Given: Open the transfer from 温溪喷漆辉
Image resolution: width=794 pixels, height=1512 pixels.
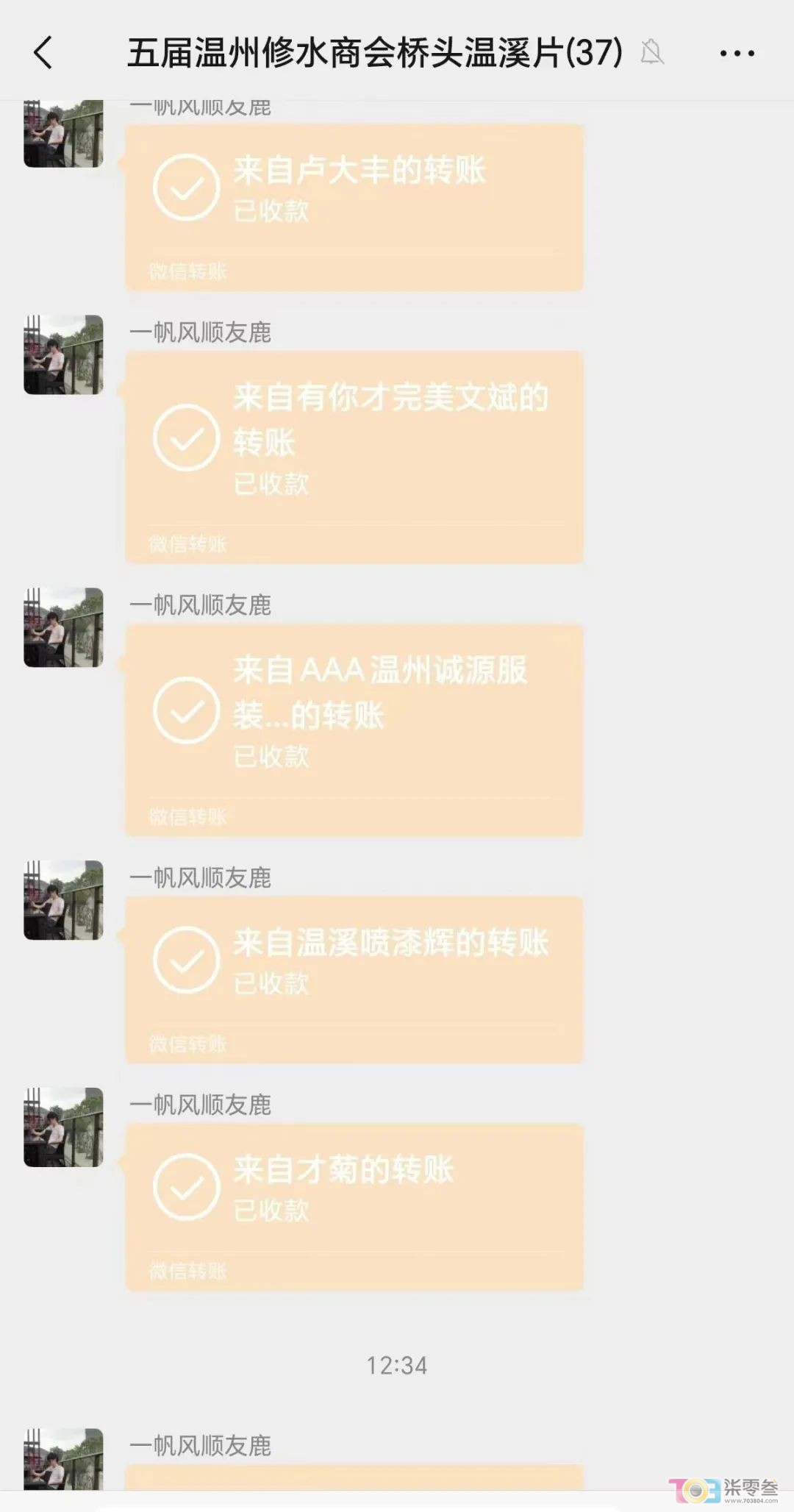Looking at the screenshot, I should pyautogui.click(x=354, y=980).
